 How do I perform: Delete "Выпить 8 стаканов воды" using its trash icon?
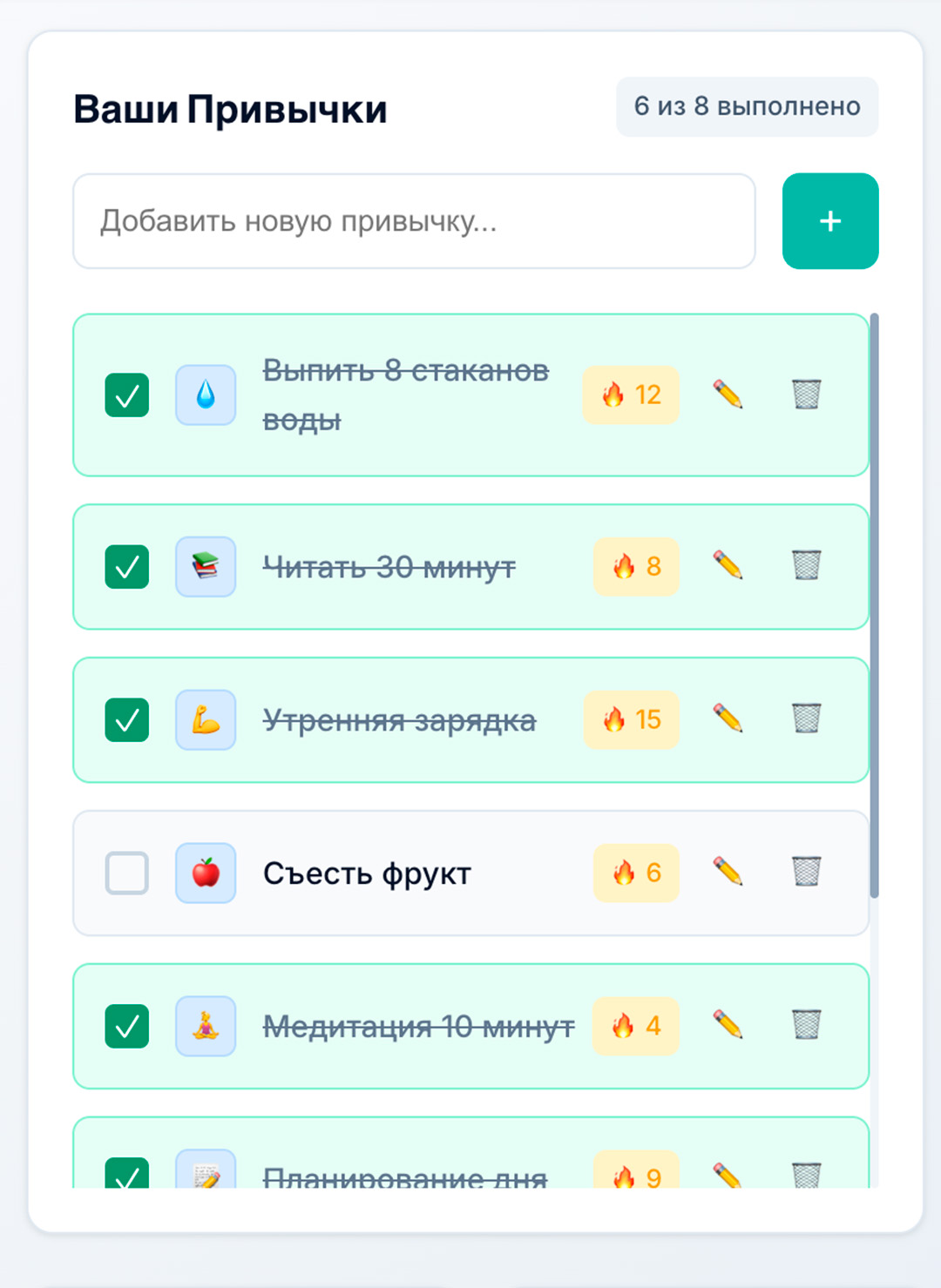[x=805, y=395]
